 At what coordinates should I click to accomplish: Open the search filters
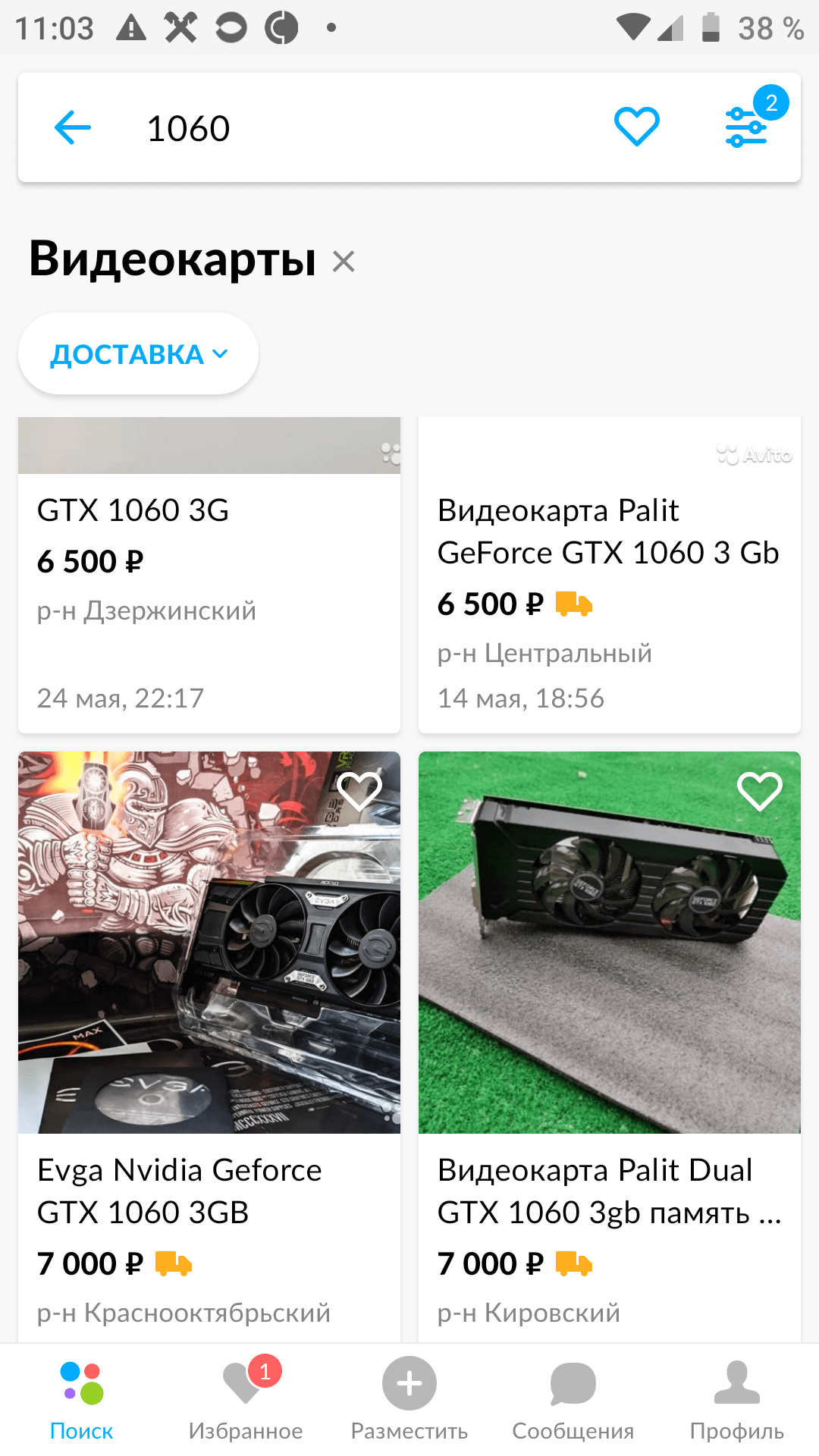pos(747,127)
